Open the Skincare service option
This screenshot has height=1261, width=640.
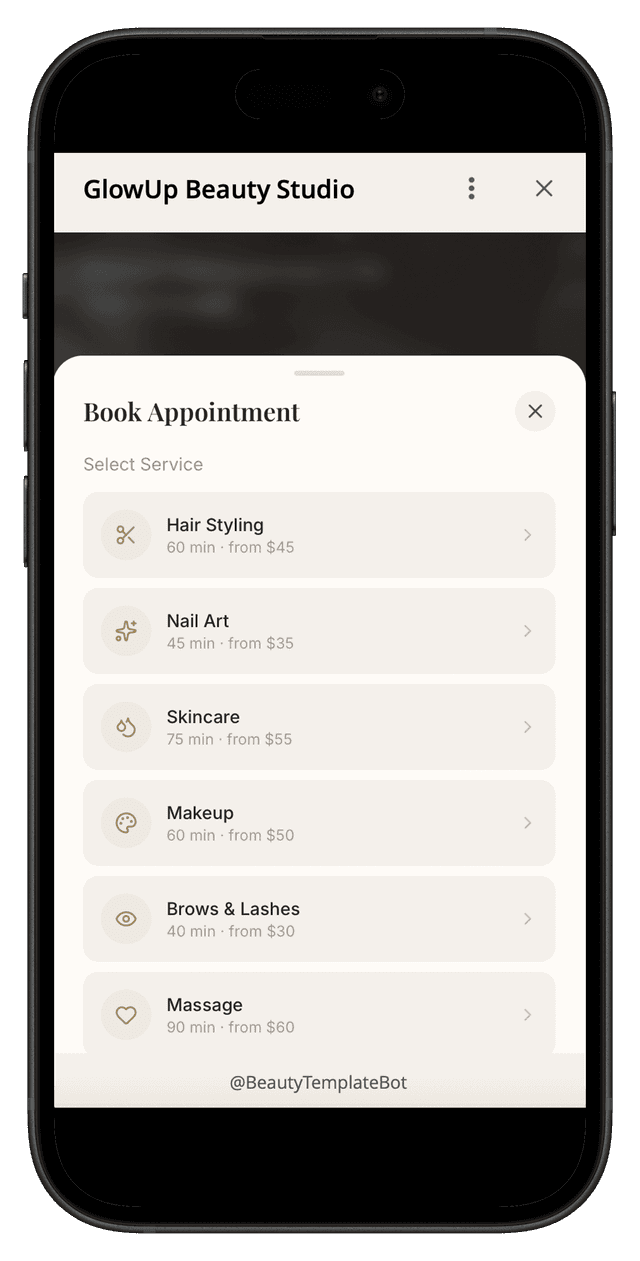coord(318,727)
